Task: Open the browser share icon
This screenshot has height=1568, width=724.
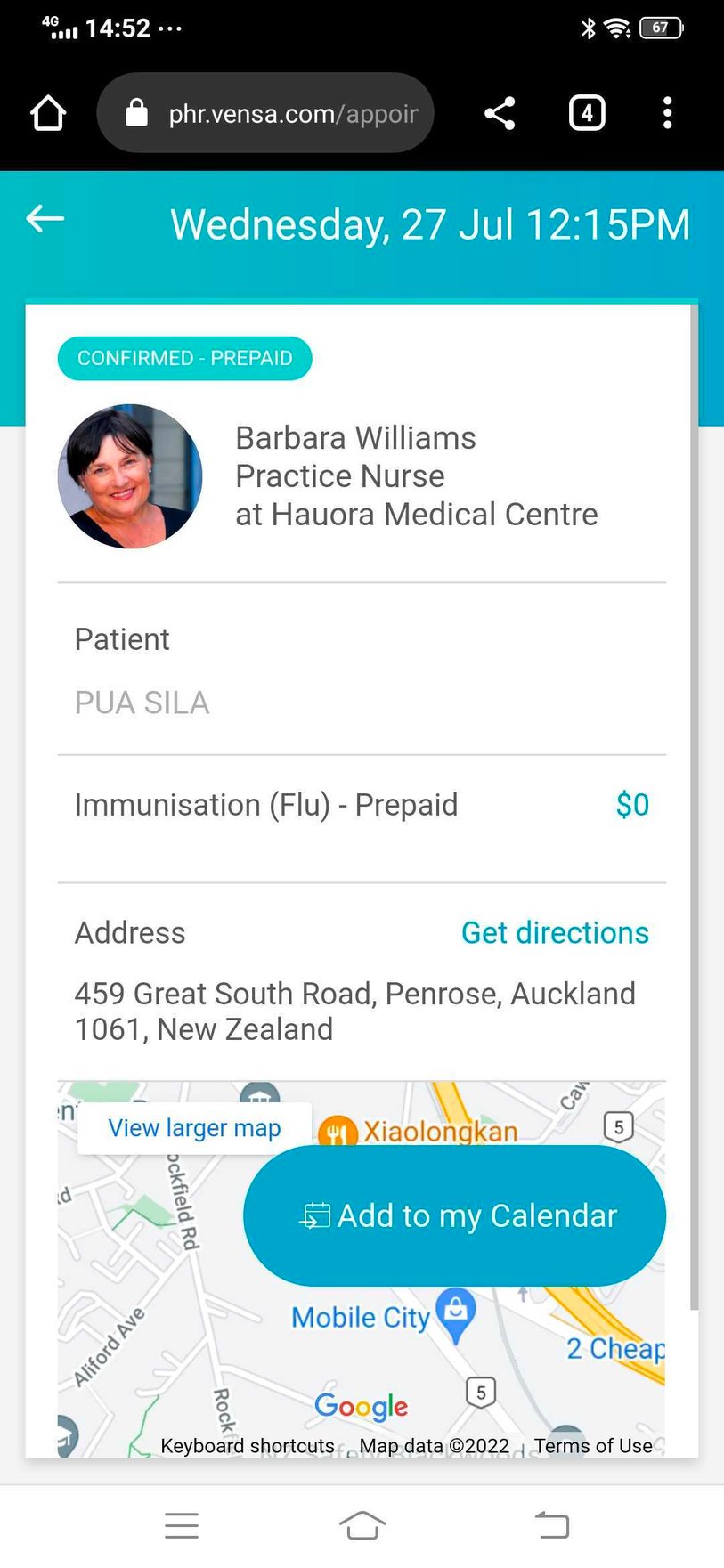Action: tap(499, 112)
